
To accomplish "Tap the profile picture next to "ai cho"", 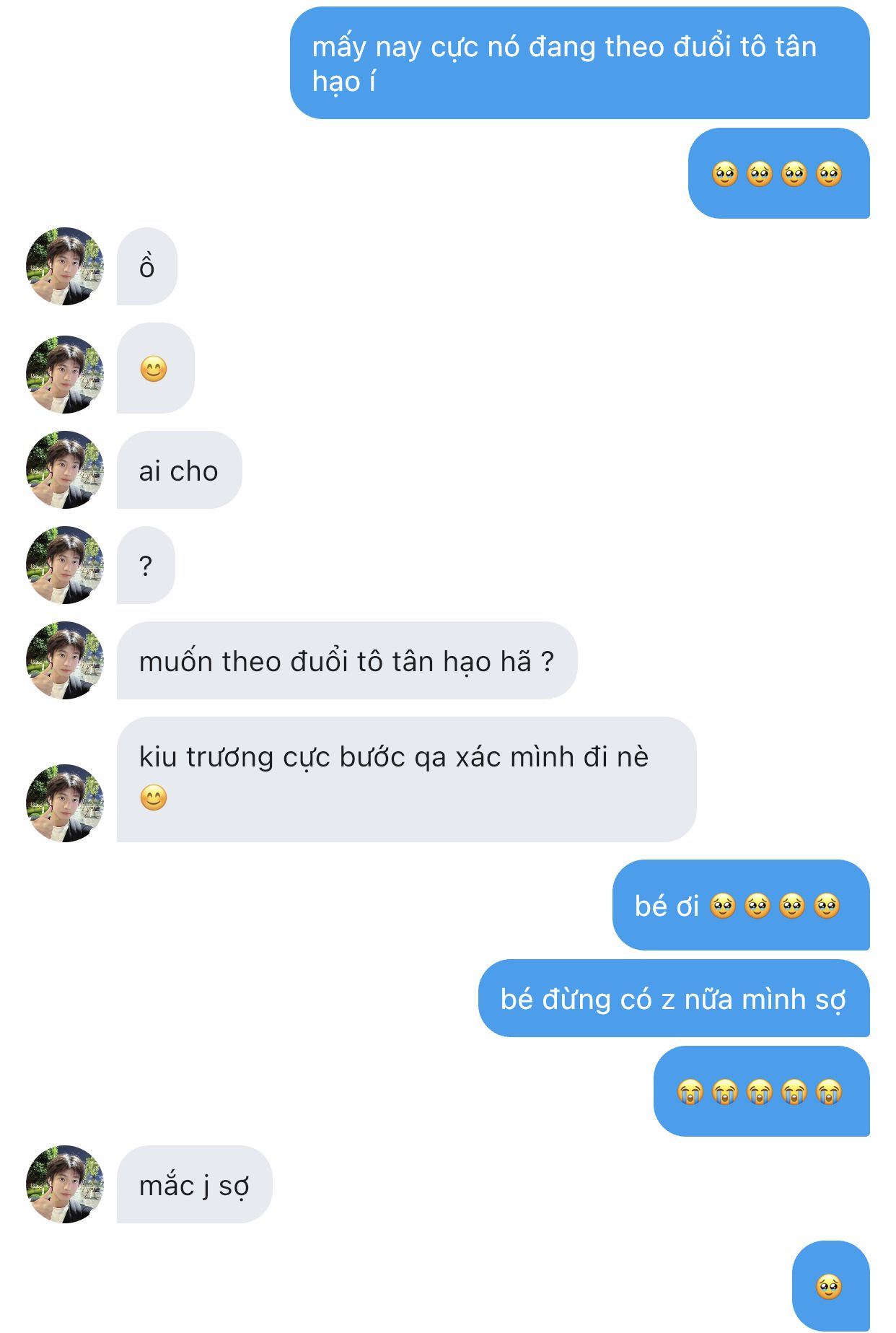I will pyautogui.click(x=65, y=470).
